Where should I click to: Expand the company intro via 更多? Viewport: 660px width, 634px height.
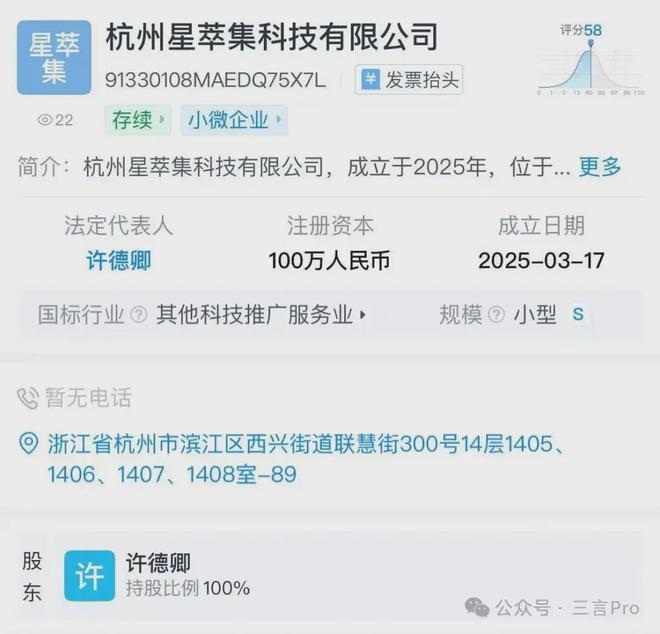600,167
